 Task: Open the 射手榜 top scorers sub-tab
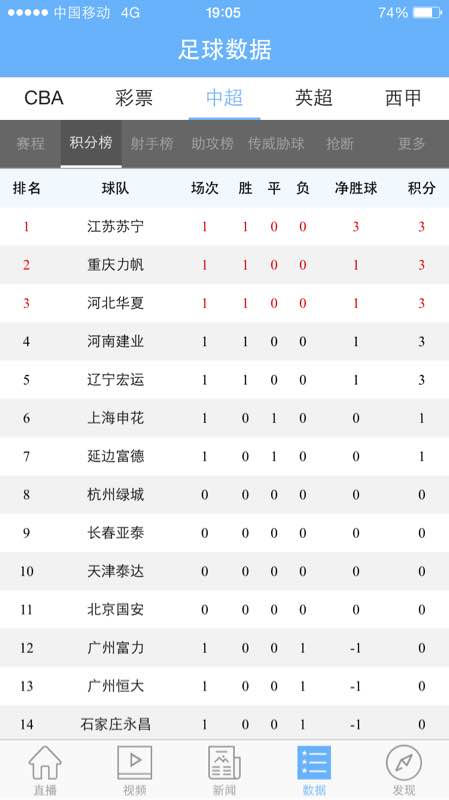[152, 144]
